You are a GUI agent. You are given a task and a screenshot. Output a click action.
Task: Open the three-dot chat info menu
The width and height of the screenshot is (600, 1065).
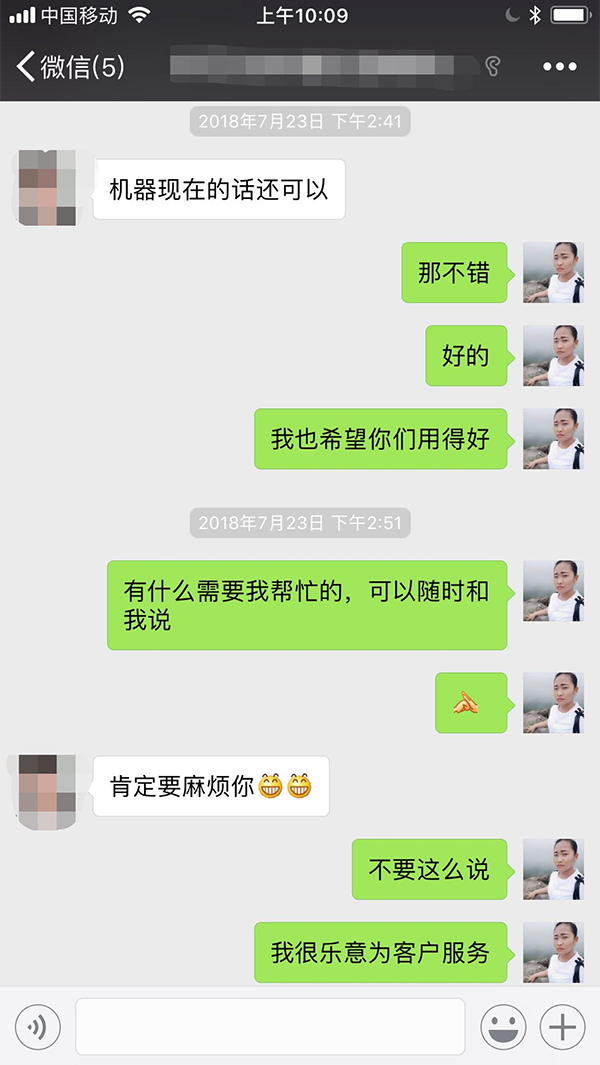559,67
